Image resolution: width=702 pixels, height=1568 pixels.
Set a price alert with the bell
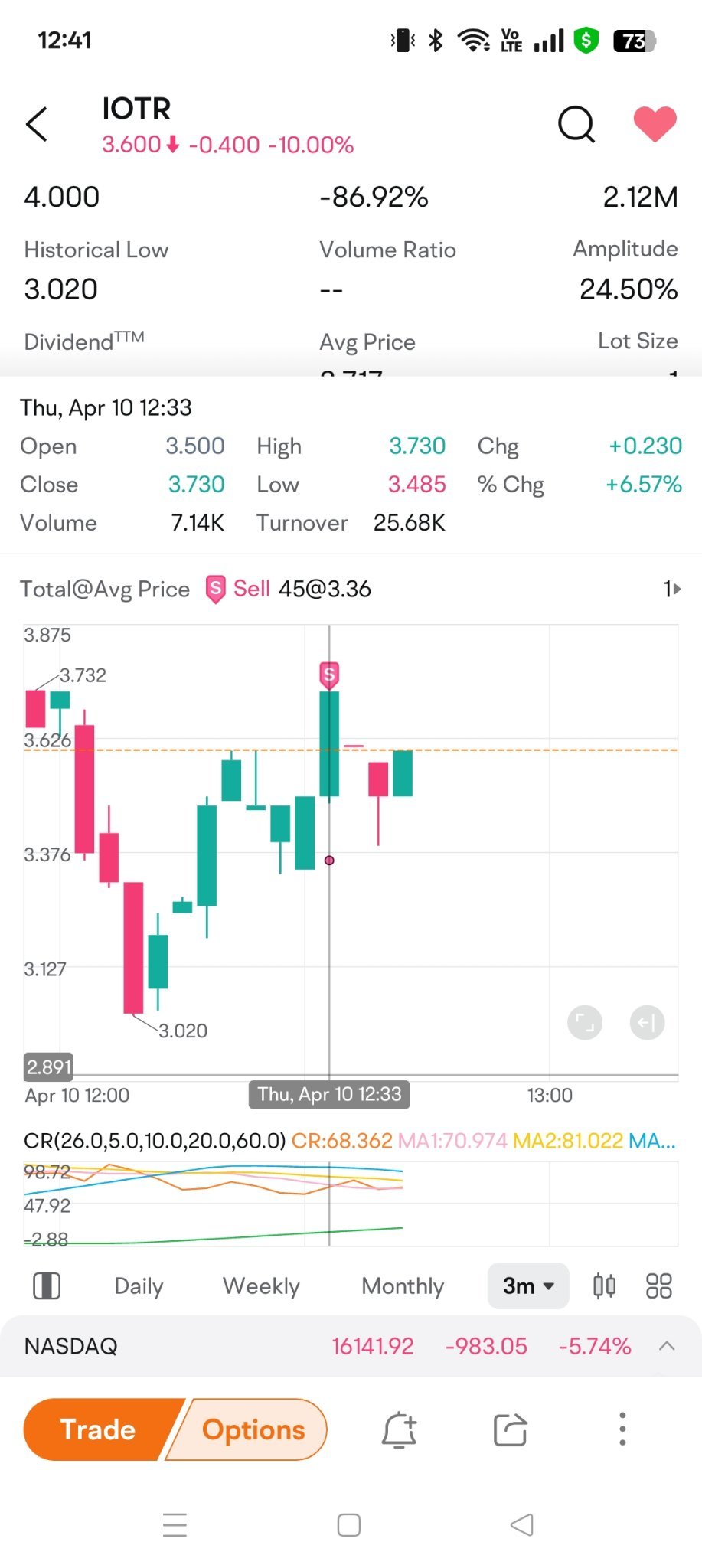(400, 1429)
